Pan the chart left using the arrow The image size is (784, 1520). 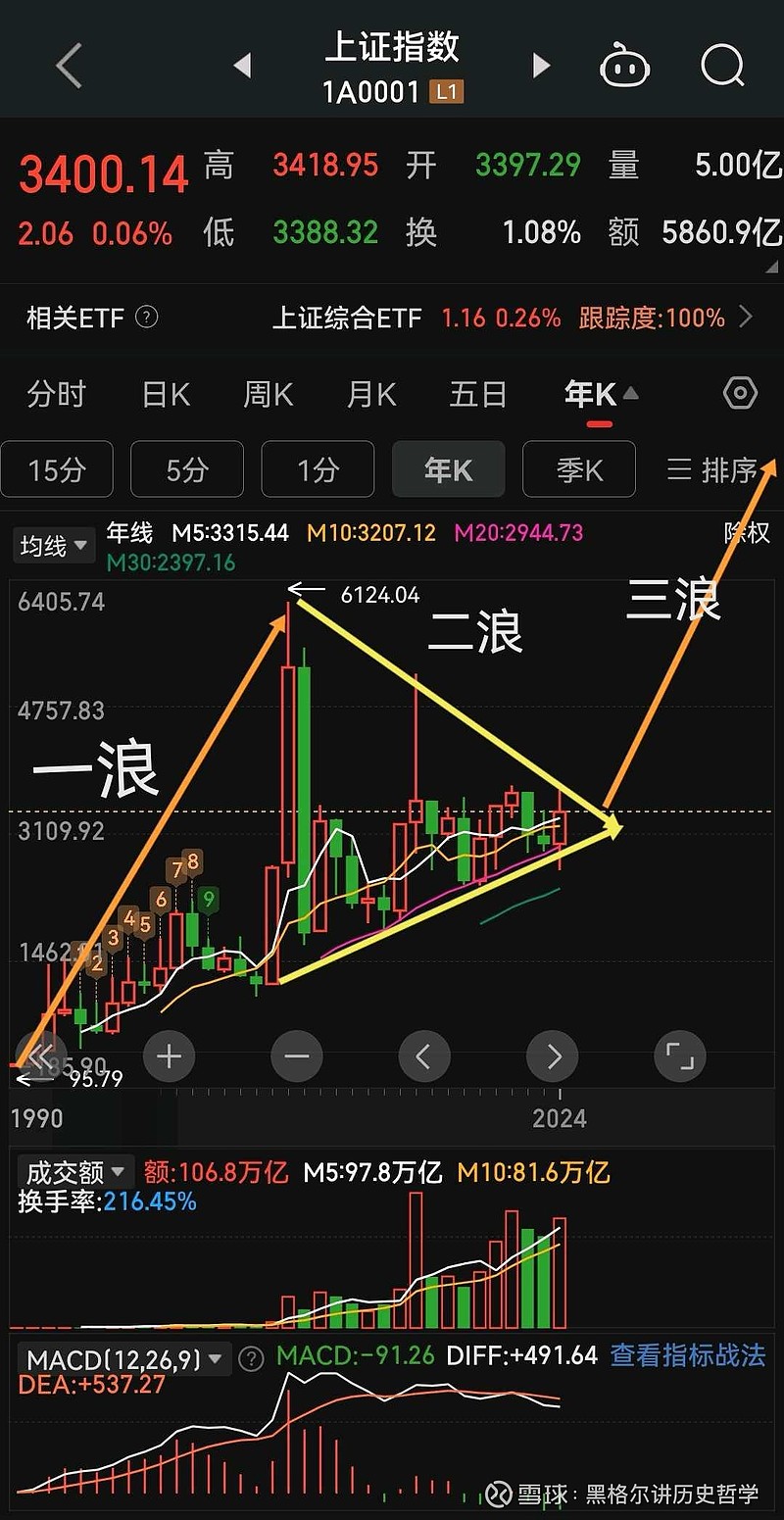coord(424,1055)
